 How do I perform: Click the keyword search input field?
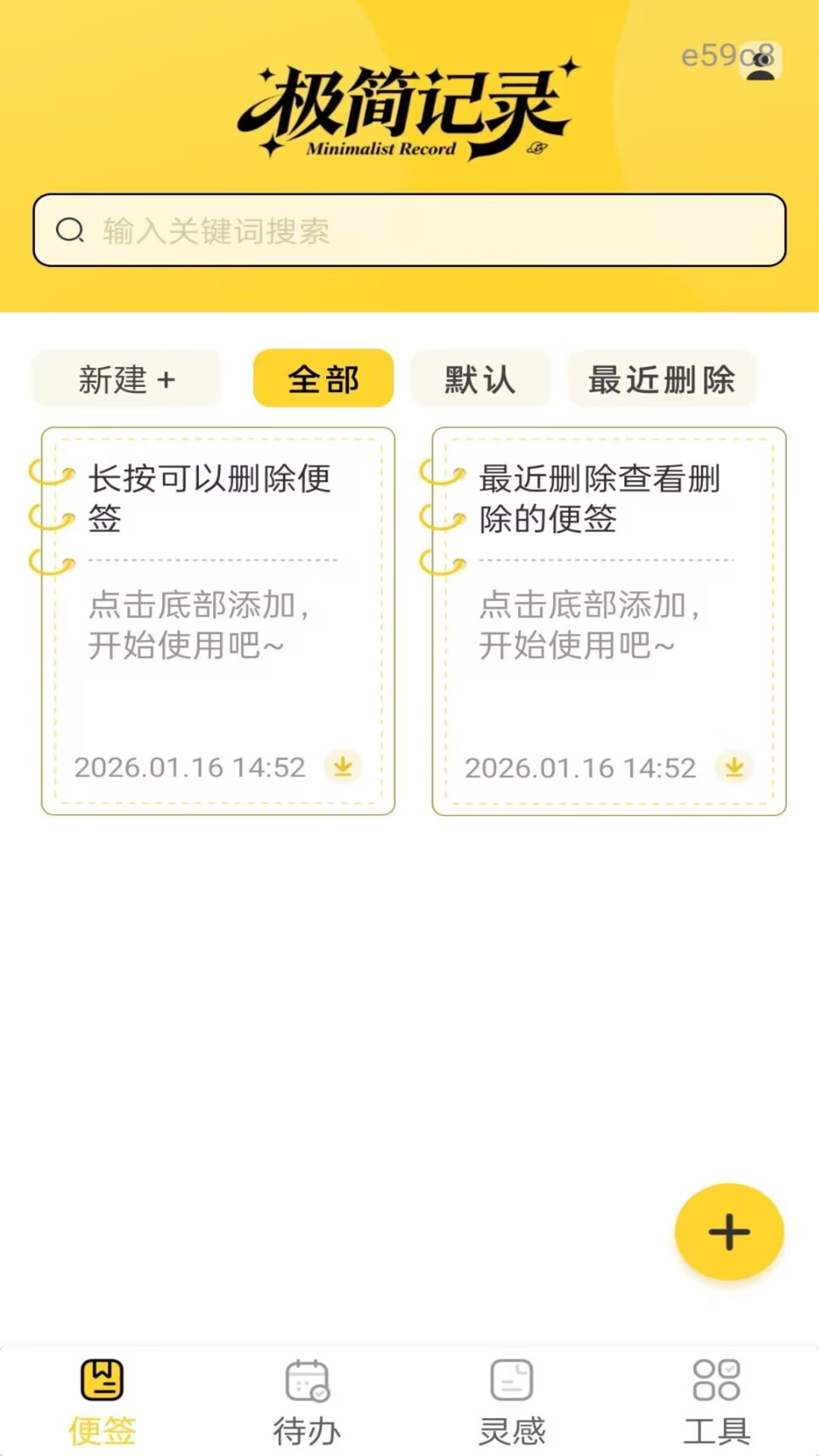coord(409,231)
